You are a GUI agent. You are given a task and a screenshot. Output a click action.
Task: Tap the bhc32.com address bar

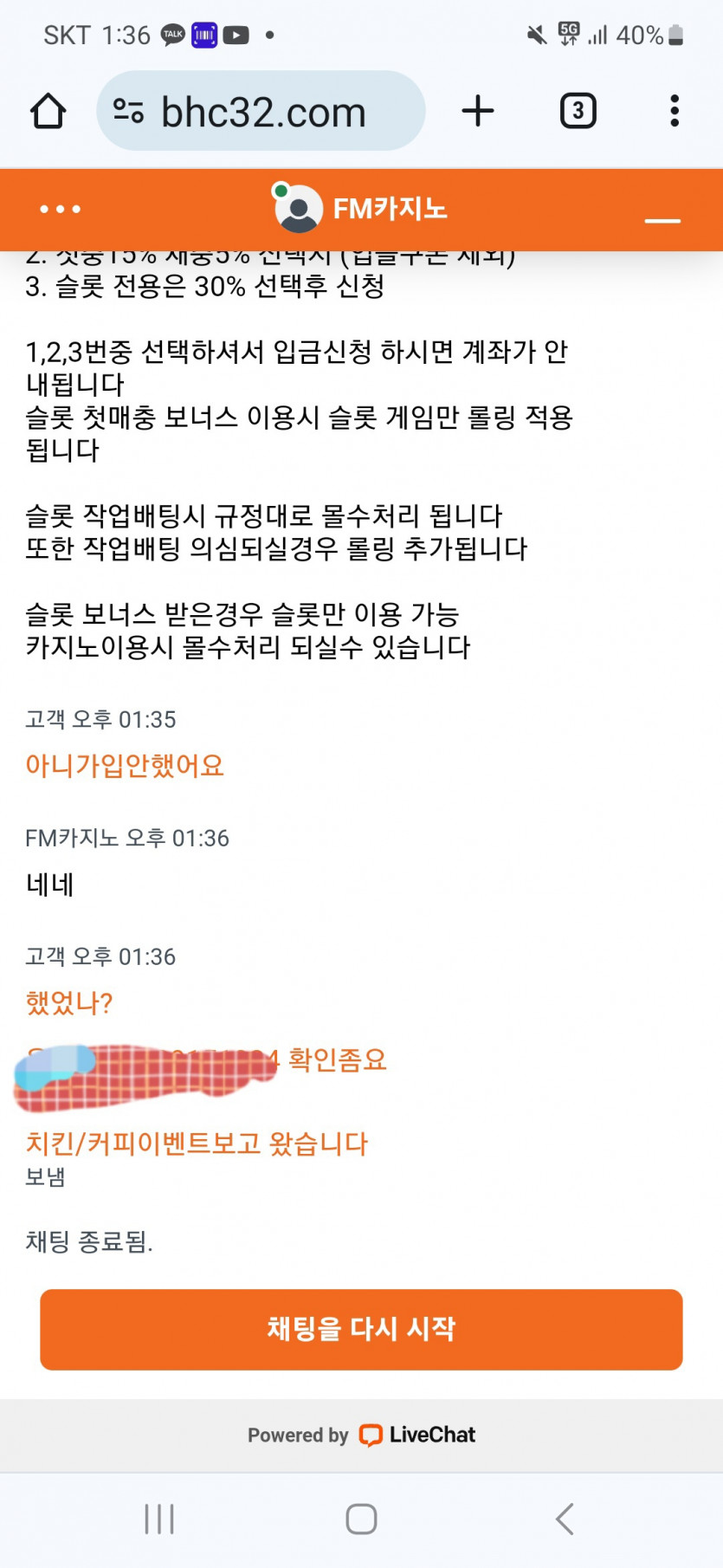(x=261, y=111)
